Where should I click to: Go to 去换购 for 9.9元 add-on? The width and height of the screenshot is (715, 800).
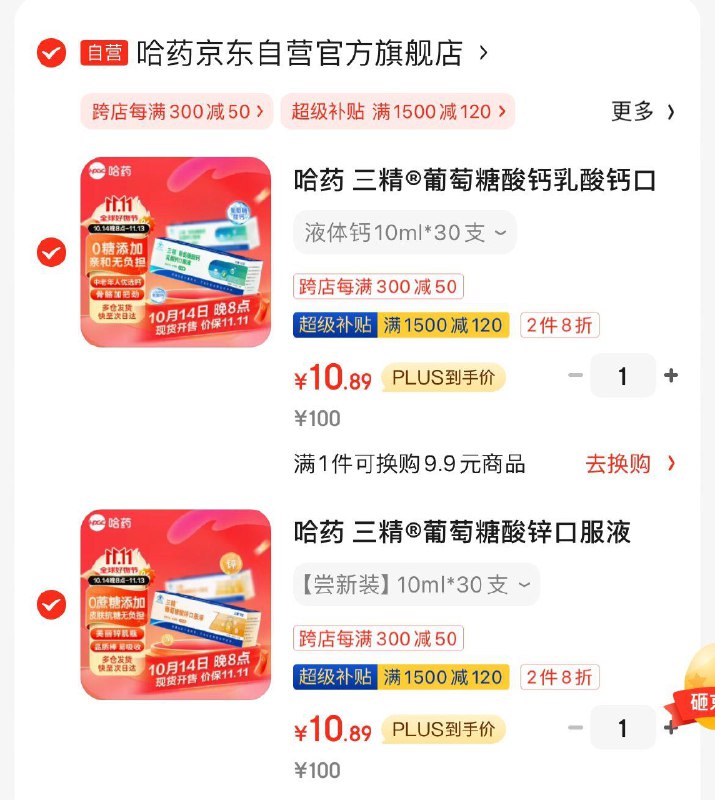[x=630, y=464]
